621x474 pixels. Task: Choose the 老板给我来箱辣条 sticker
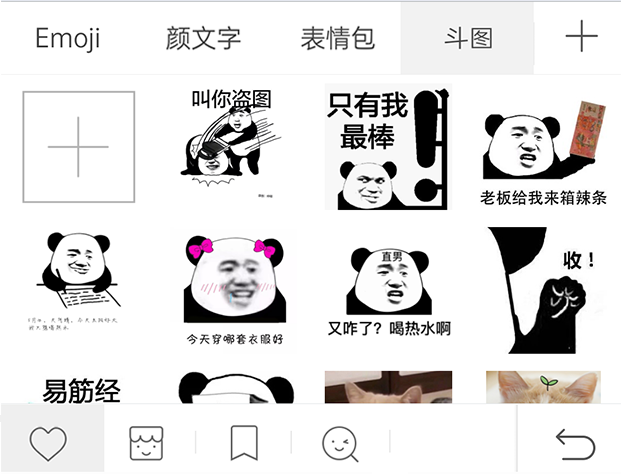pyautogui.click(x=543, y=147)
